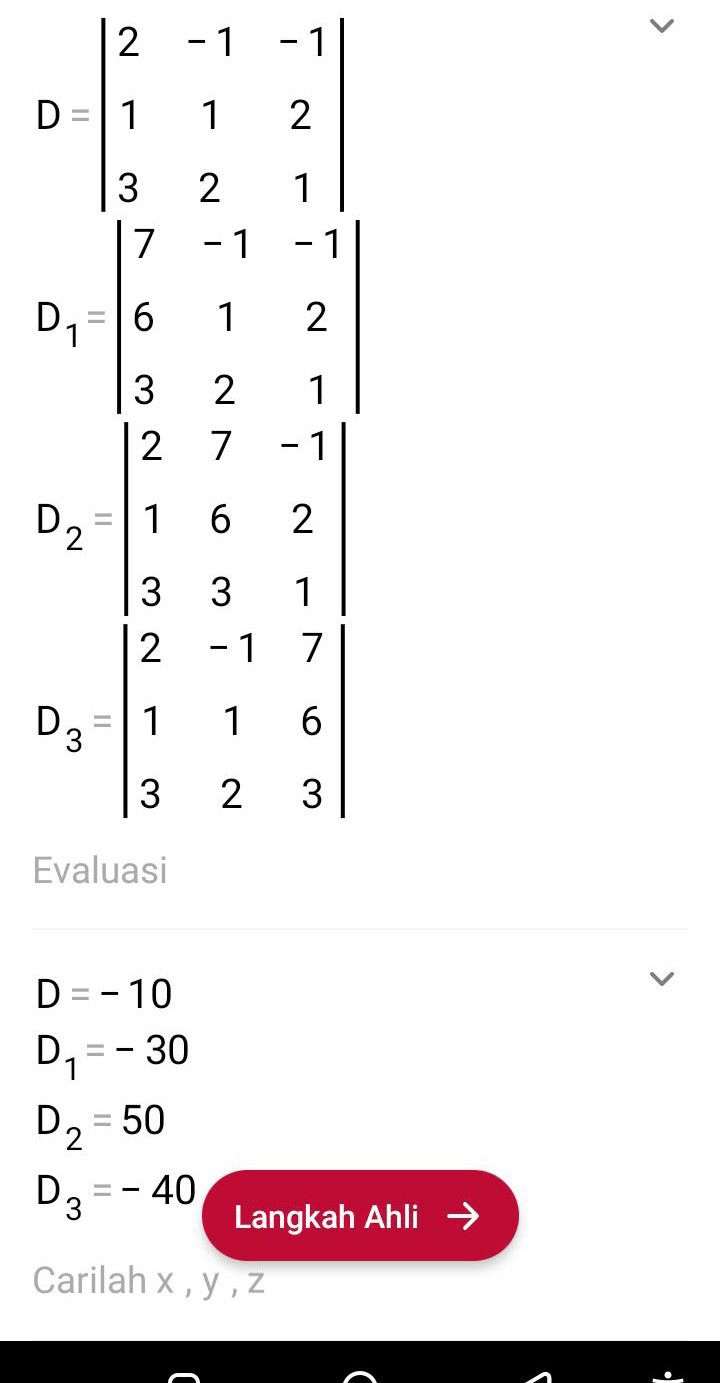Tap the result D3 = -40
720x1383 pixels.
pos(115,1190)
